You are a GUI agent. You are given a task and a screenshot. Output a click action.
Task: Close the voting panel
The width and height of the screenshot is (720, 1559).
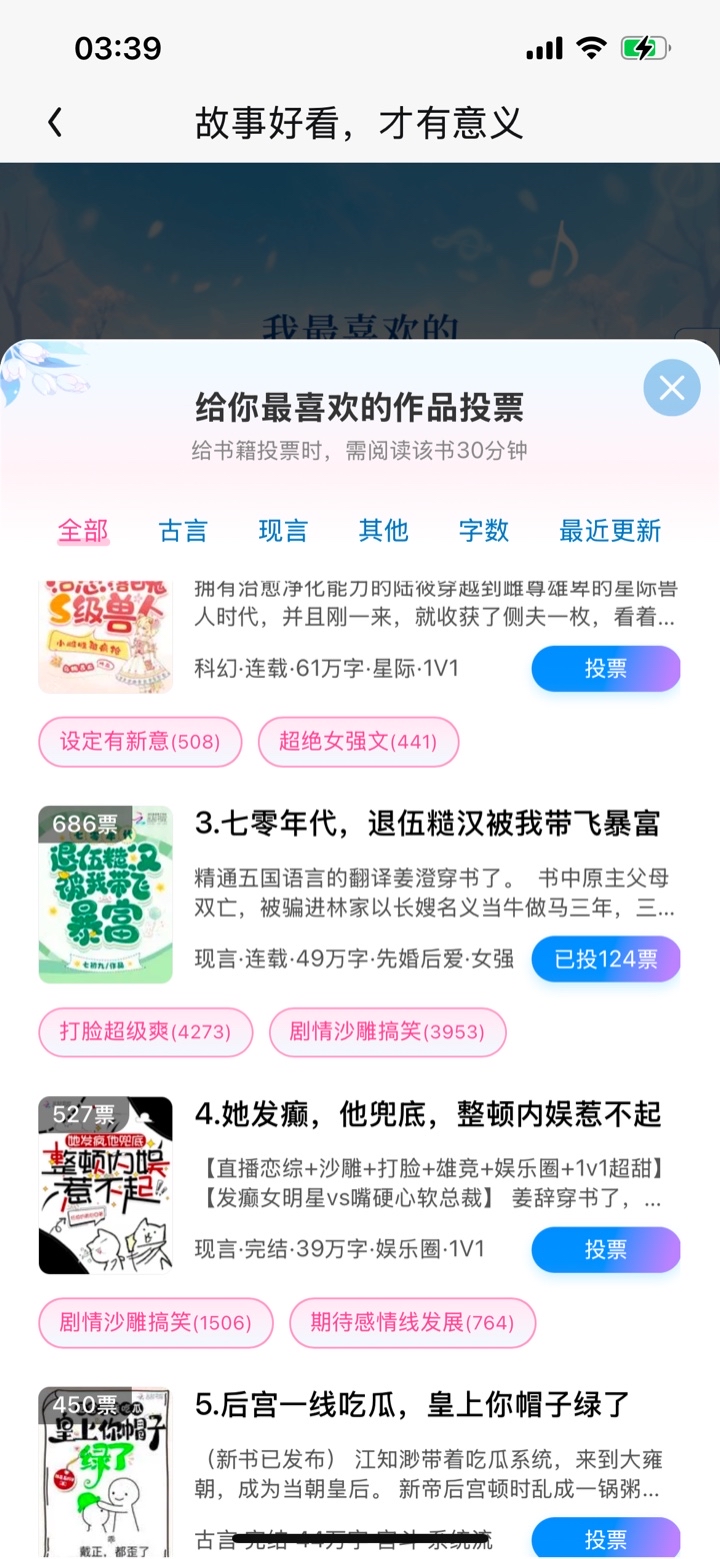coord(672,388)
